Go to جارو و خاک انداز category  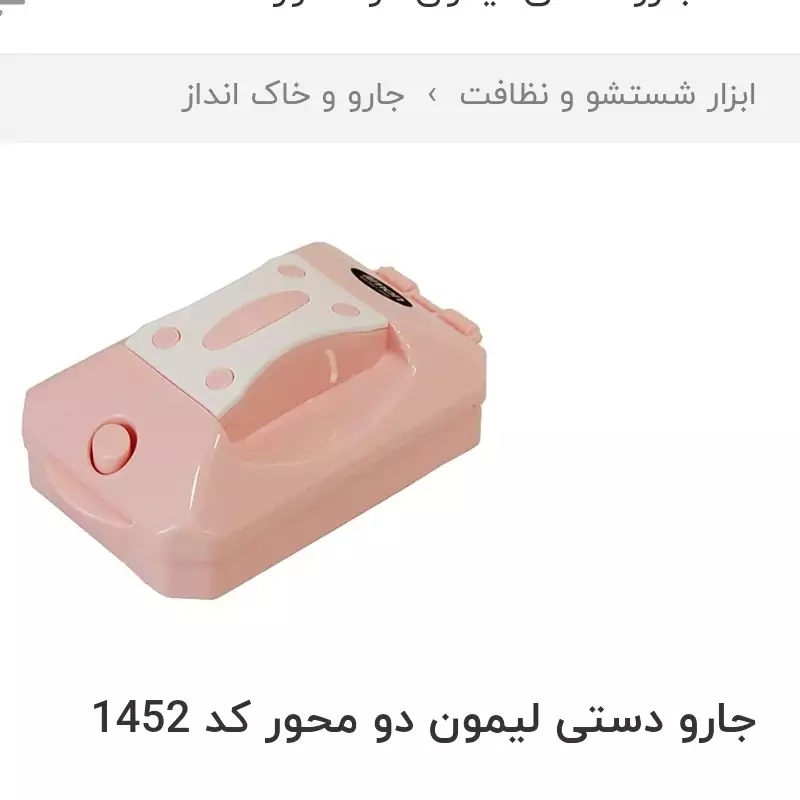point(293,96)
